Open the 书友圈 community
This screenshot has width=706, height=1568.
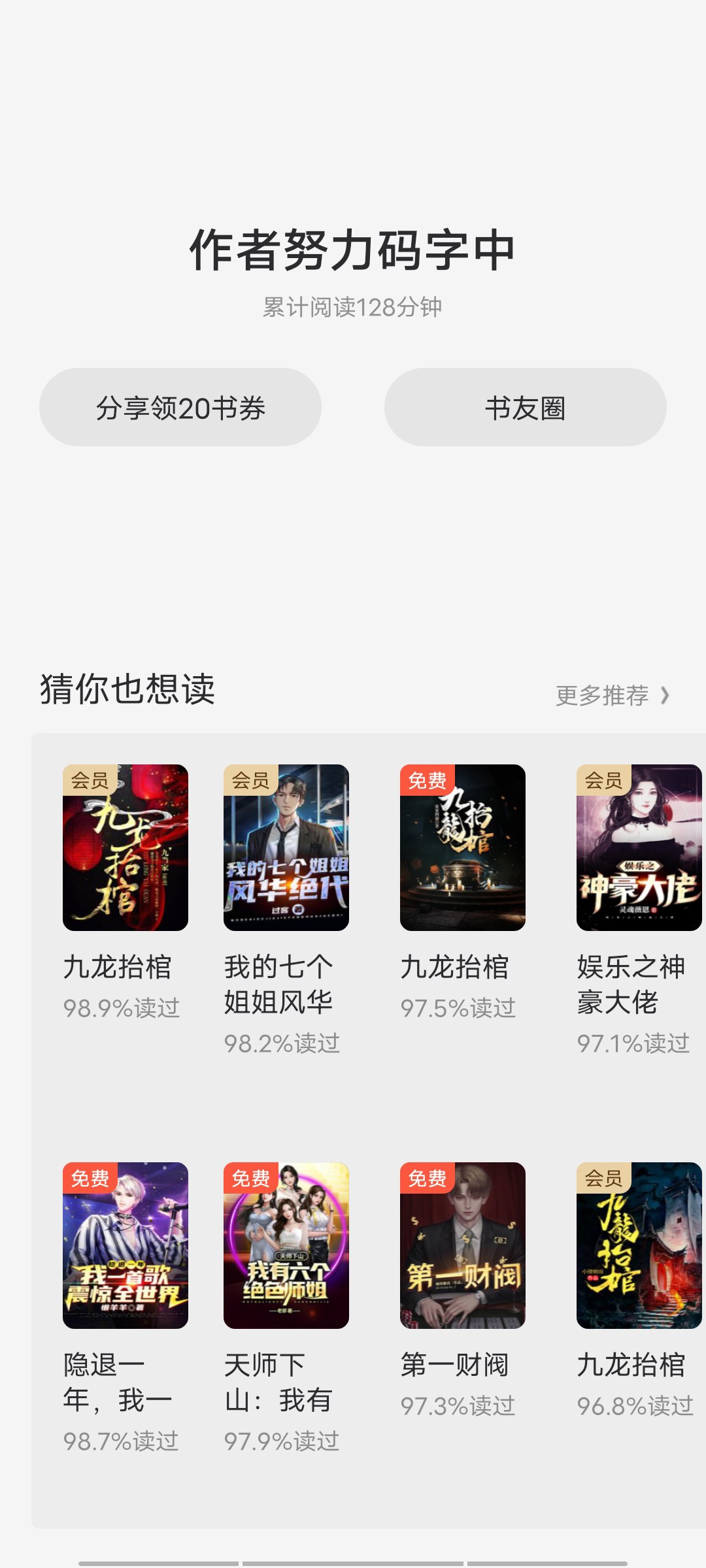[x=525, y=408]
